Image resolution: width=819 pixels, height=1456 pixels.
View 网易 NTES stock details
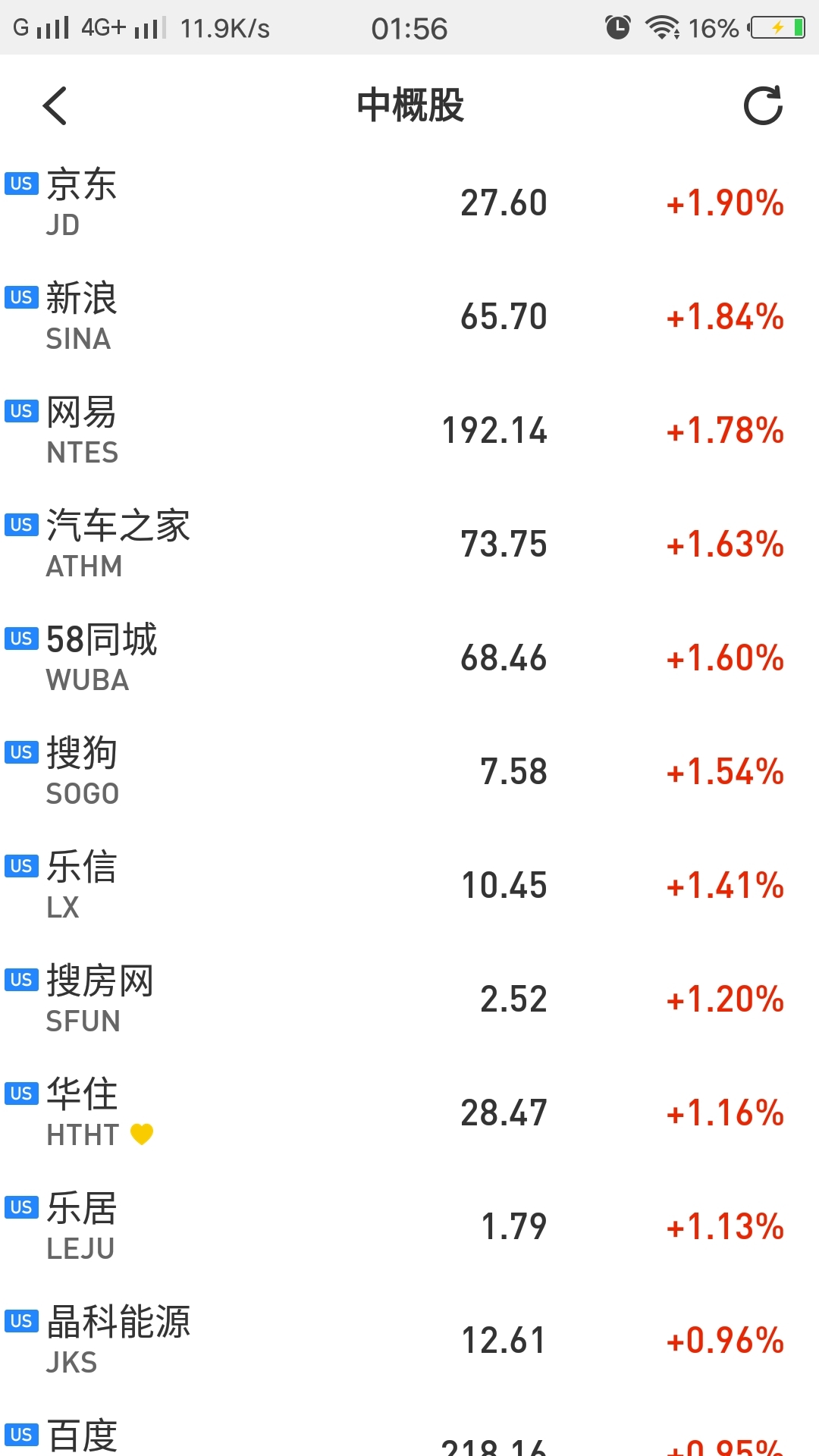point(409,431)
